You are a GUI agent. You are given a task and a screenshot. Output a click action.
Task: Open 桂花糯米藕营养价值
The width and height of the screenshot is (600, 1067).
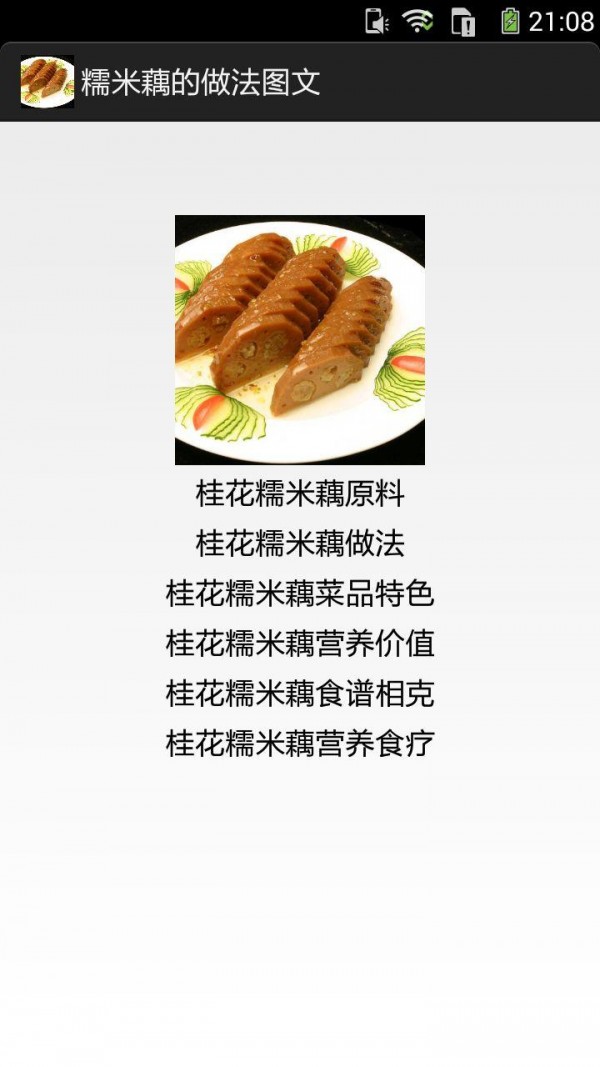tap(300, 644)
